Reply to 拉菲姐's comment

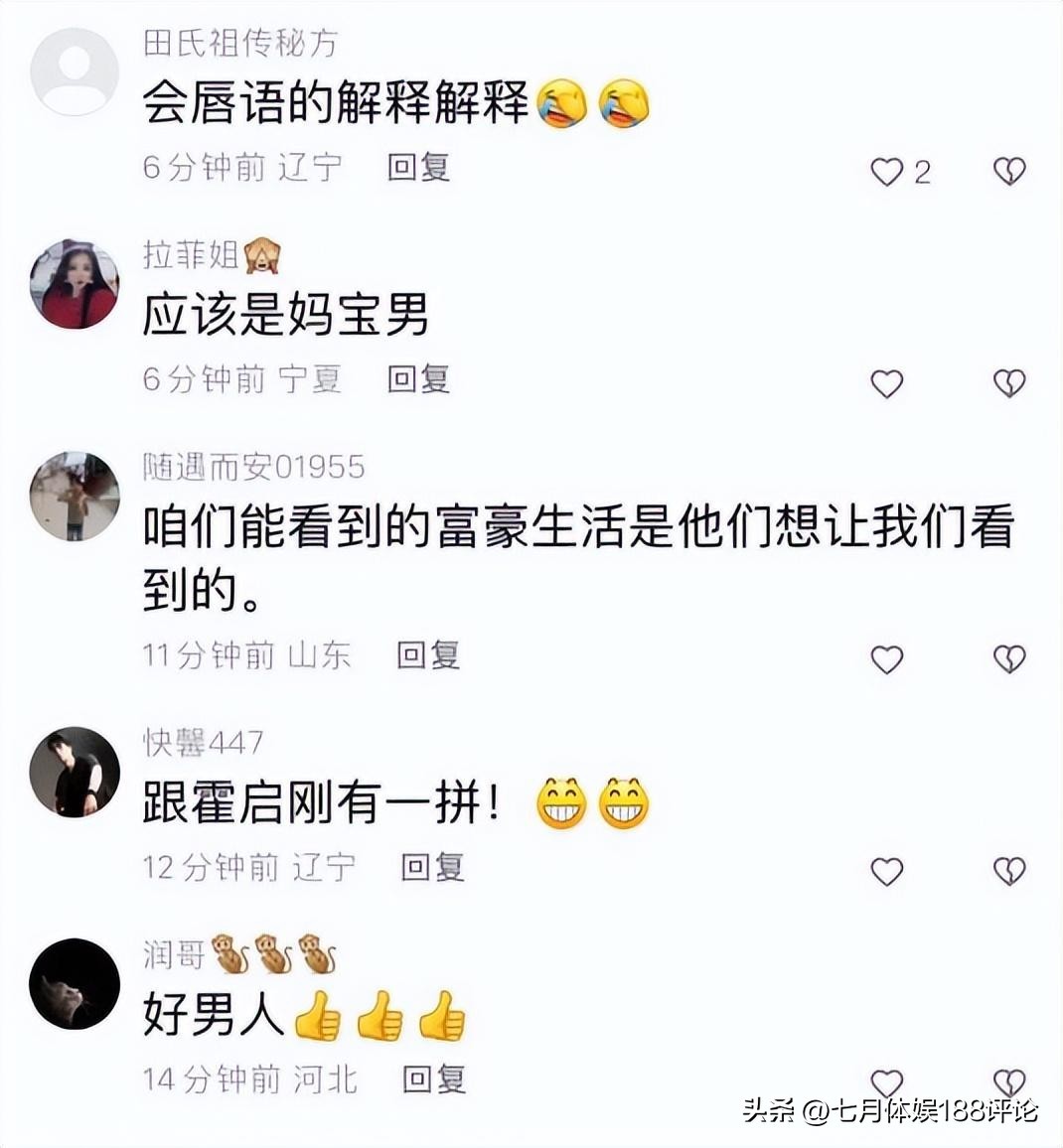418,378
